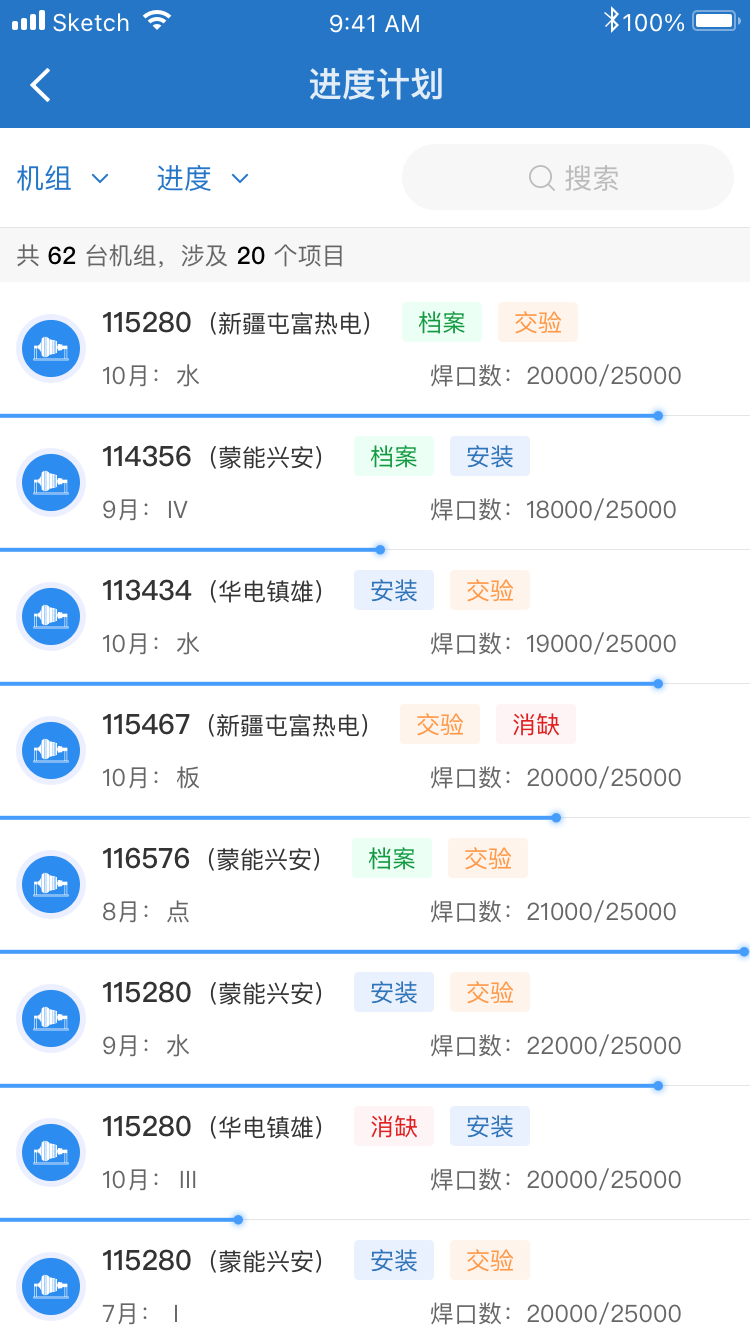Open unit 115467 新疆屯富热电 row
Screen dimensions: 750x1334
click(x=375, y=751)
